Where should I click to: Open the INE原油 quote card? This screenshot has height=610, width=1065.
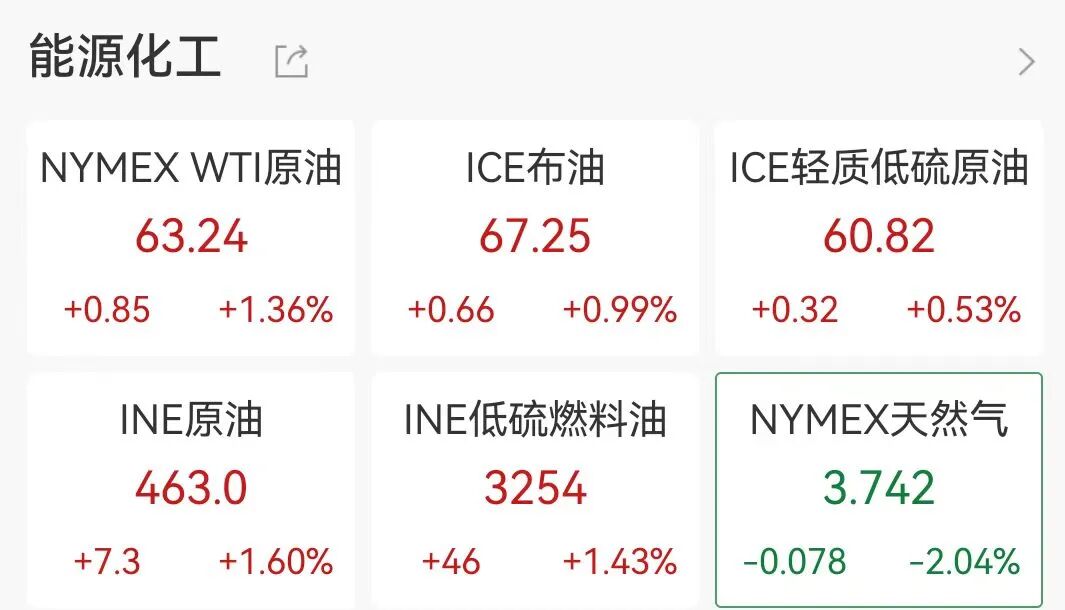coord(191,490)
